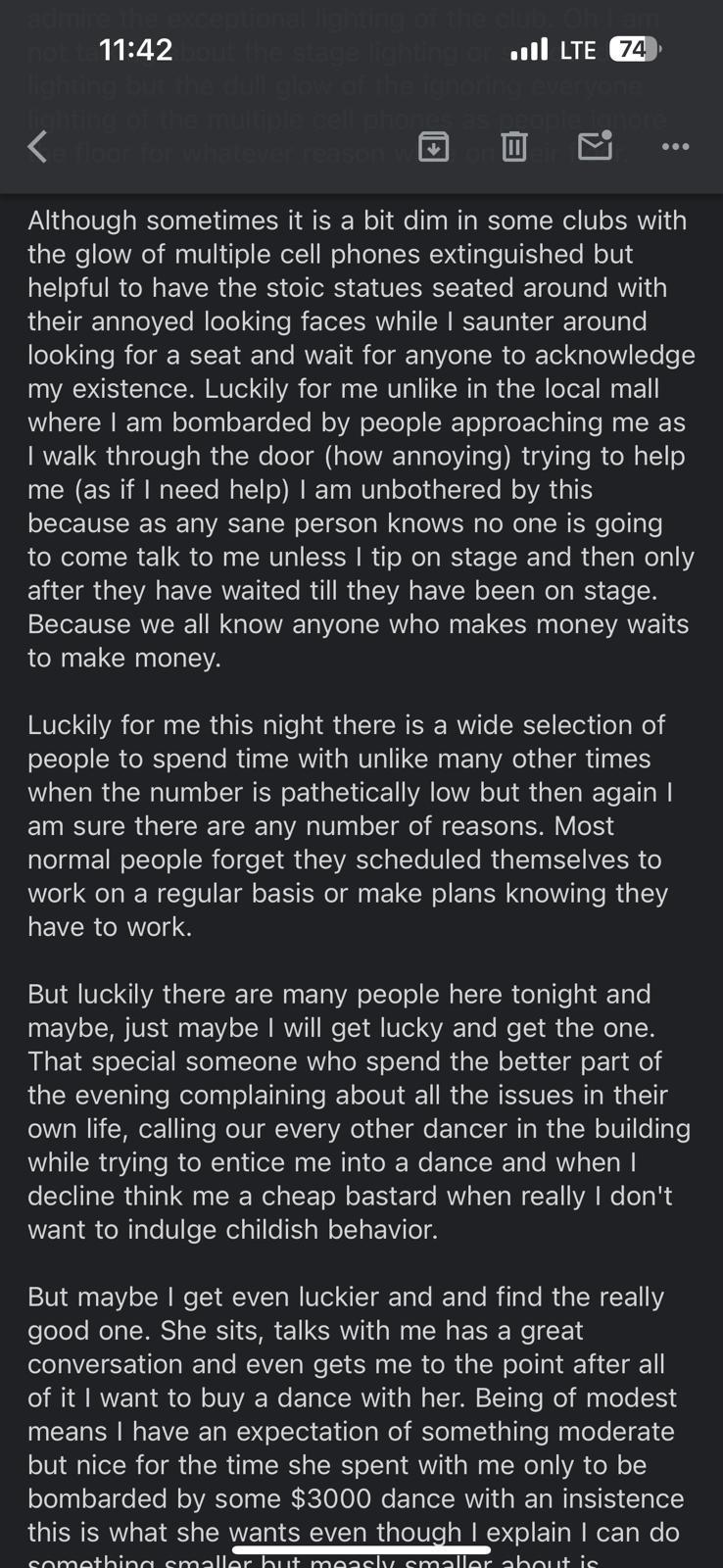
Task: Tap the blue dot badge on the envelope icon
Action: click(x=606, y=135)
